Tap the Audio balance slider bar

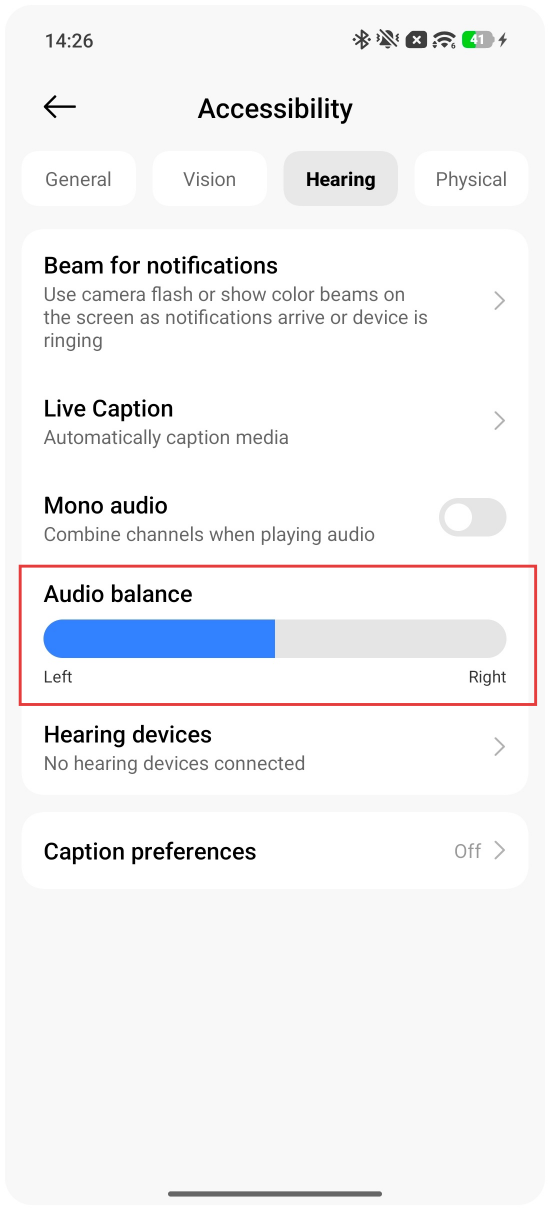coord(275,638)
